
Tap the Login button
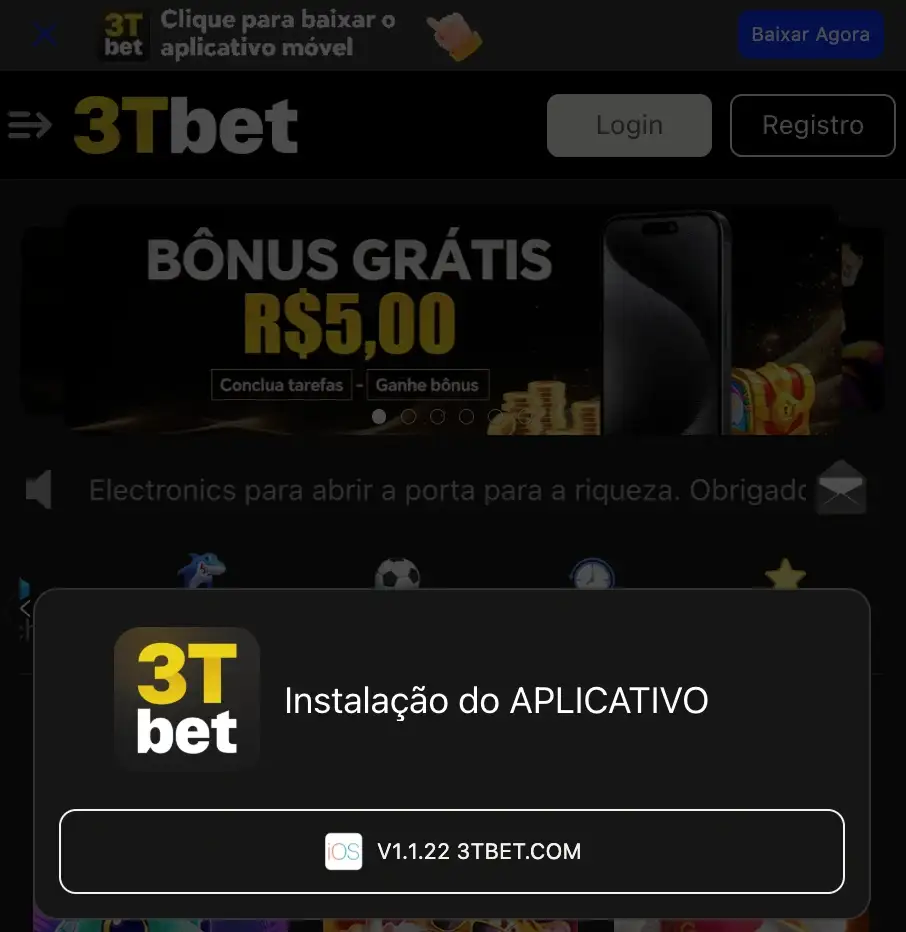coord(629,125)
